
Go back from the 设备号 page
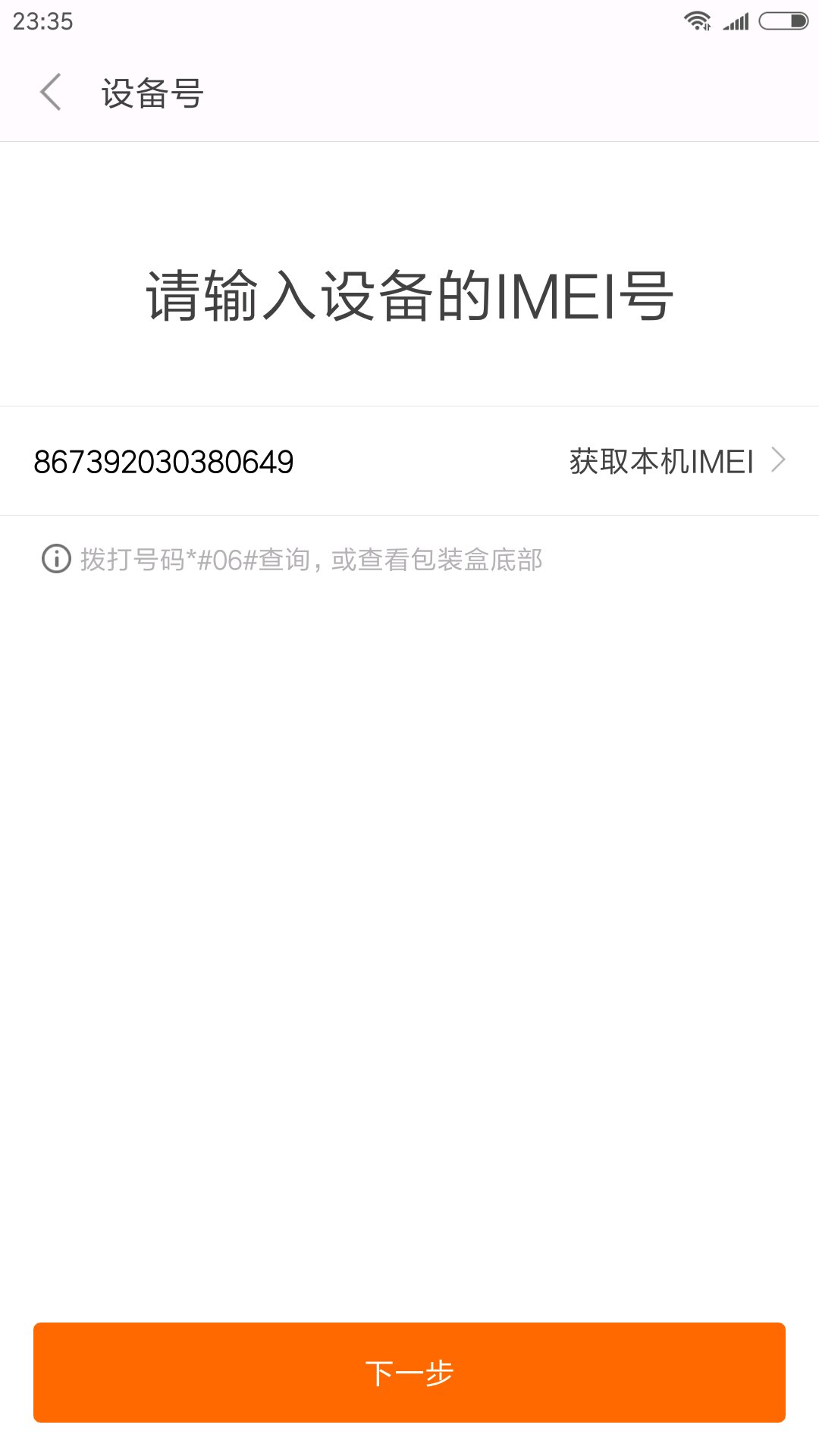click(50, 93)
